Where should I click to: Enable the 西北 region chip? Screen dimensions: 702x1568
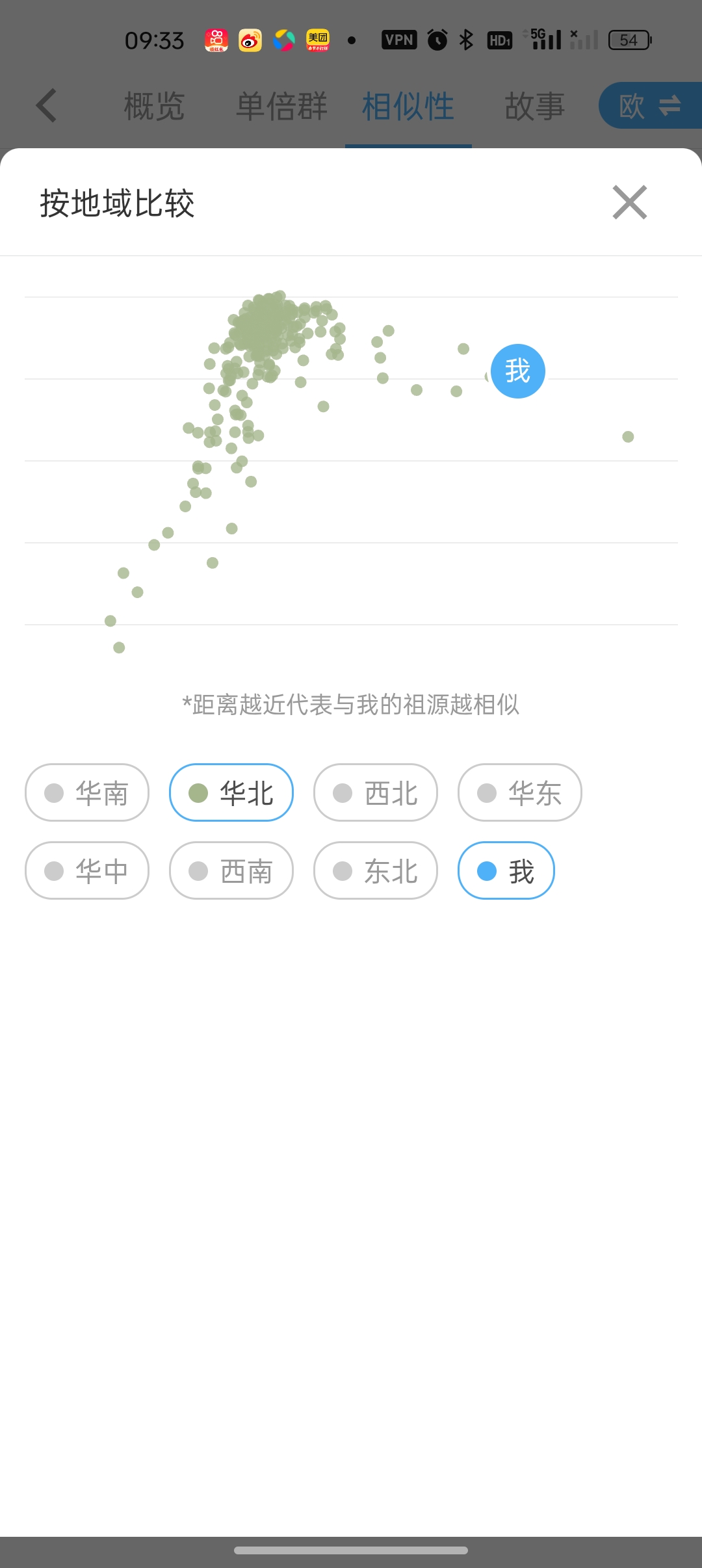(376, 792)
